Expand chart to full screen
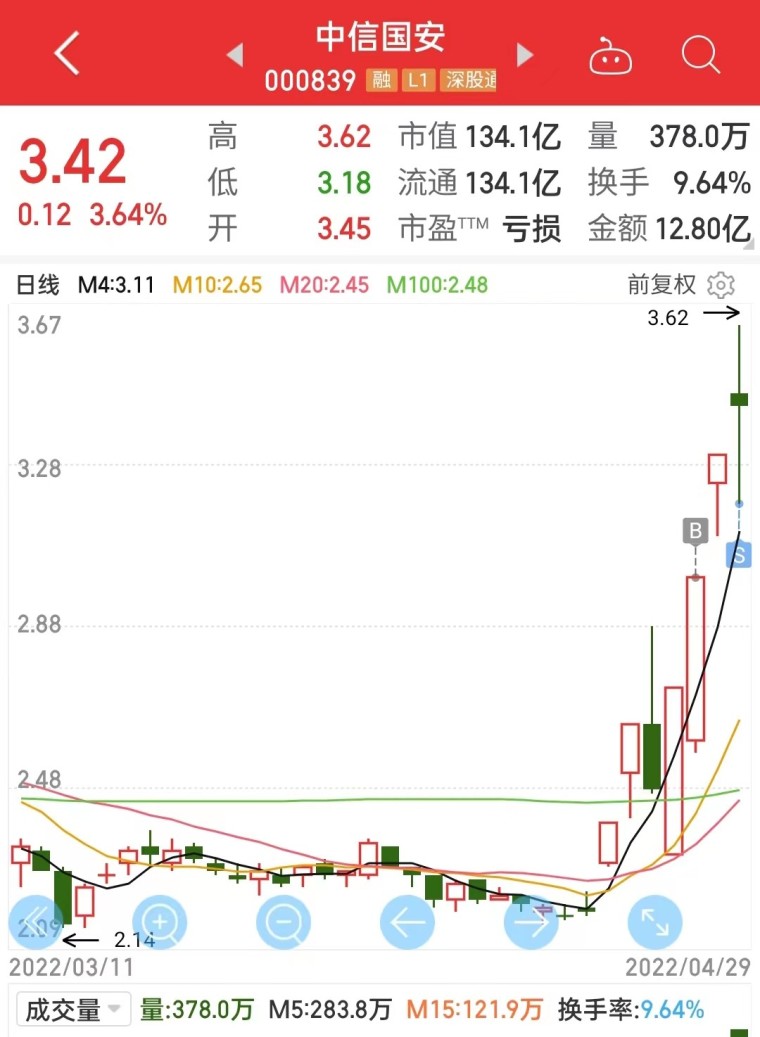The width and height of the screenshot is (760, 1037). (x=655, y=922)
